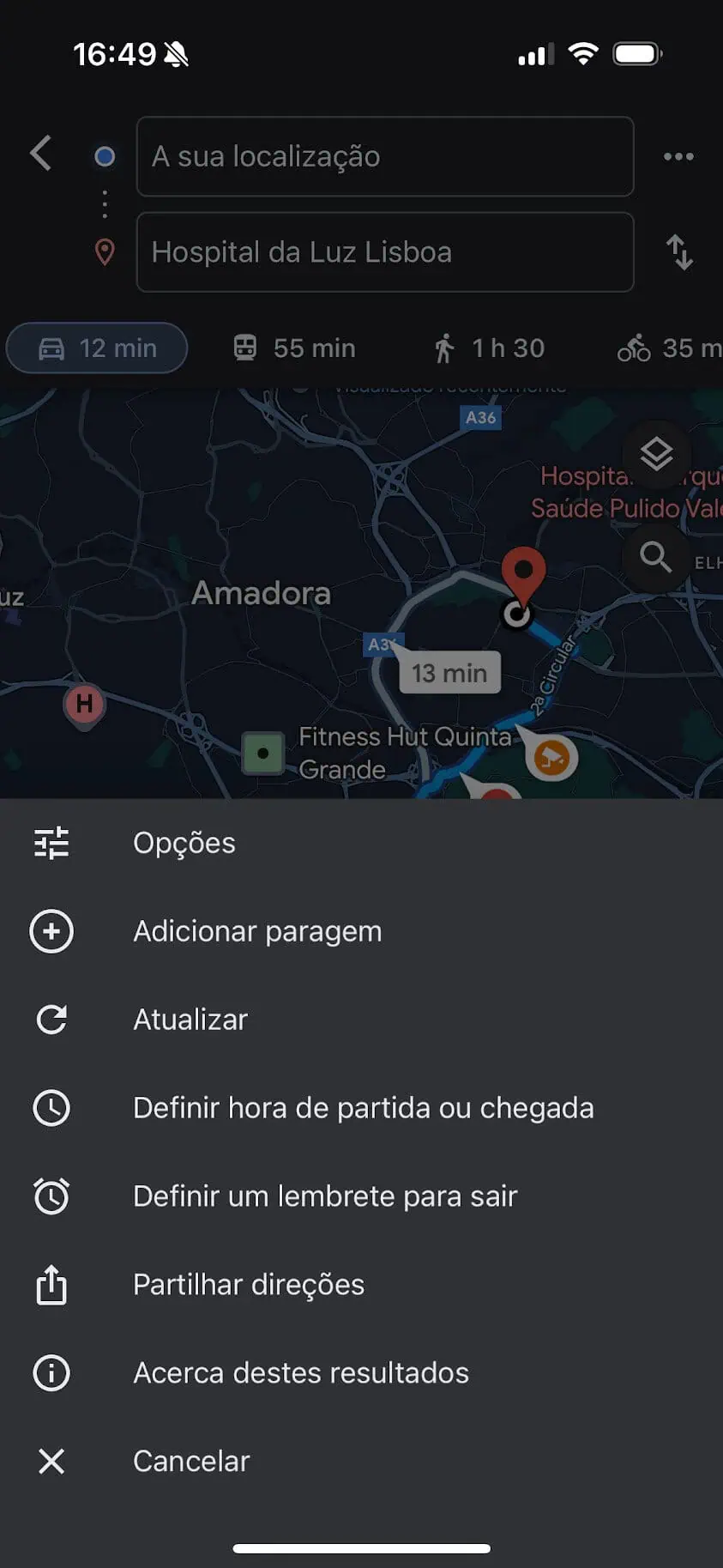This screenshot has height=1568, width=723.
Task: Open Opções route options
Action: pyautogui.click(x=361, y=843)
